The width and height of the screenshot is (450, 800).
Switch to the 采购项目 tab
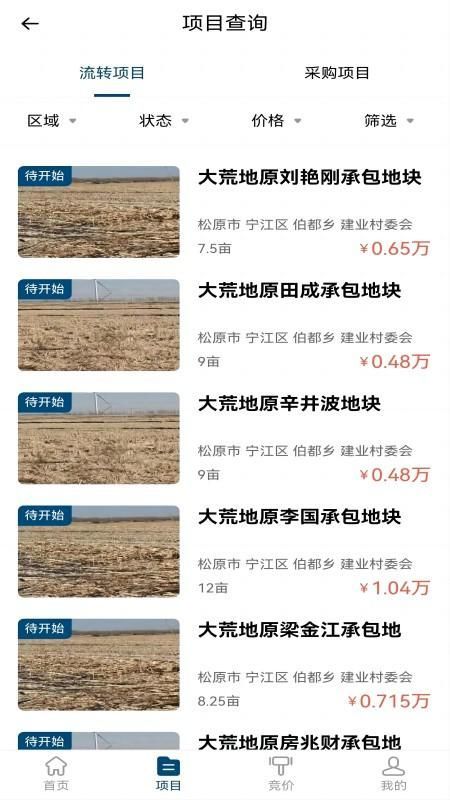337,73
